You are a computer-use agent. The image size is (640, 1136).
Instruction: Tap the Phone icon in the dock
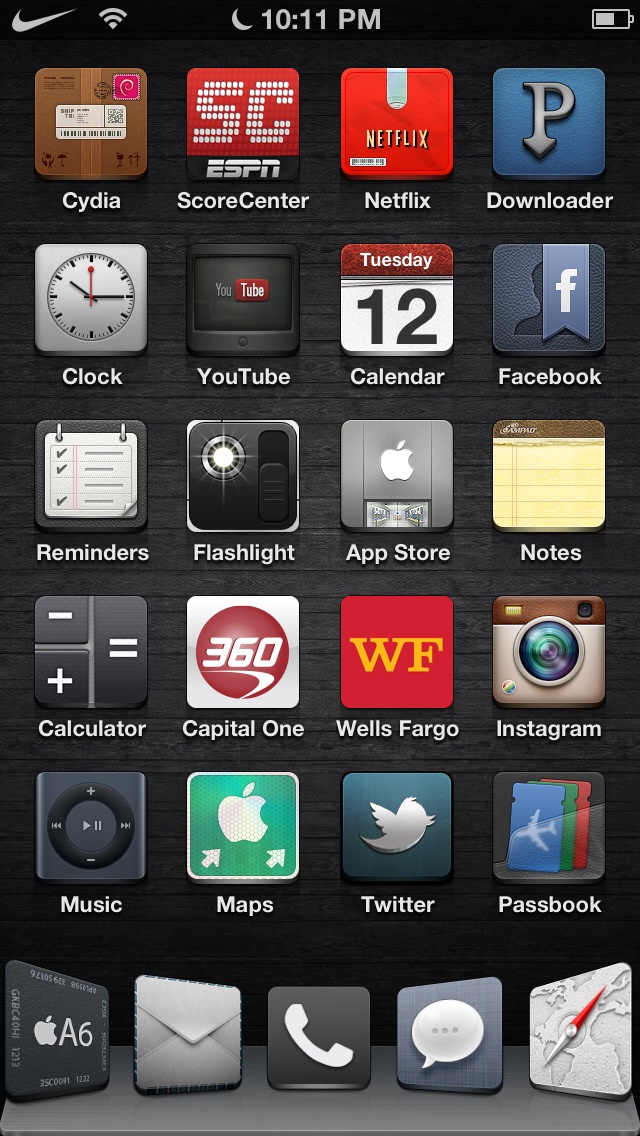click(319, 1037)
